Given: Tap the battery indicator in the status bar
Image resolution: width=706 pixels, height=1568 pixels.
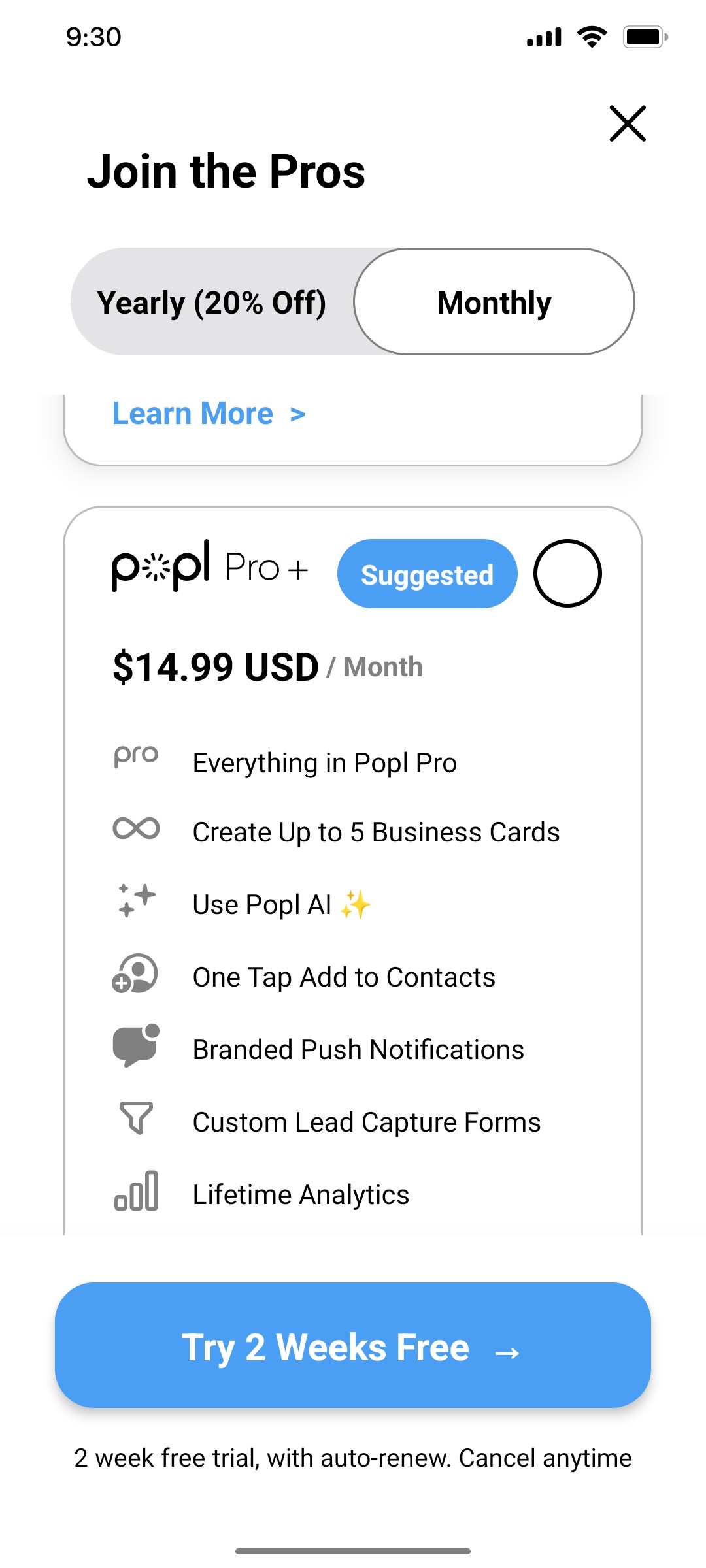Looking at the screenshot, I should tap(644, 37).
